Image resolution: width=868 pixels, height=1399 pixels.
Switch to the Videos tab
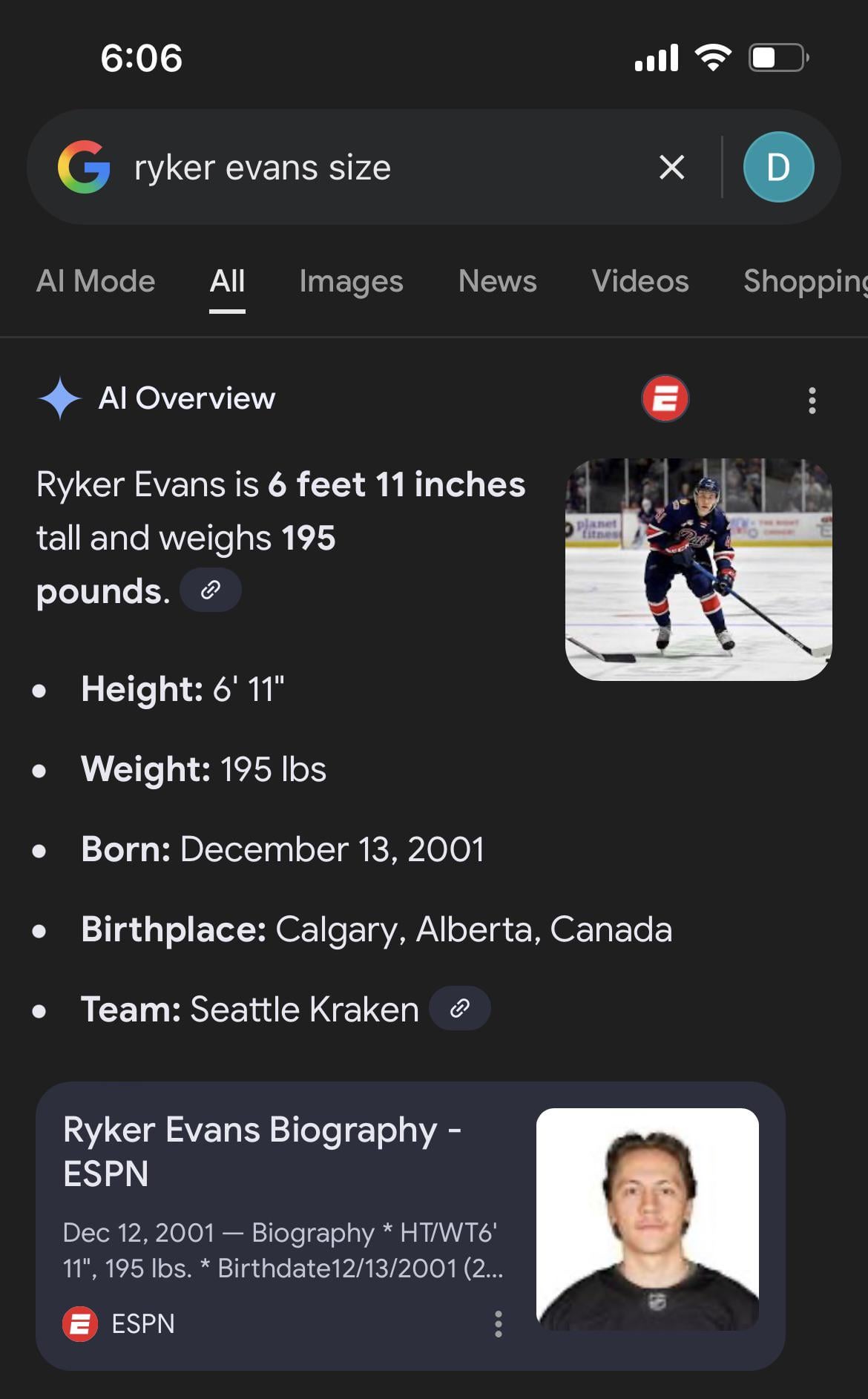pos(640,282)
